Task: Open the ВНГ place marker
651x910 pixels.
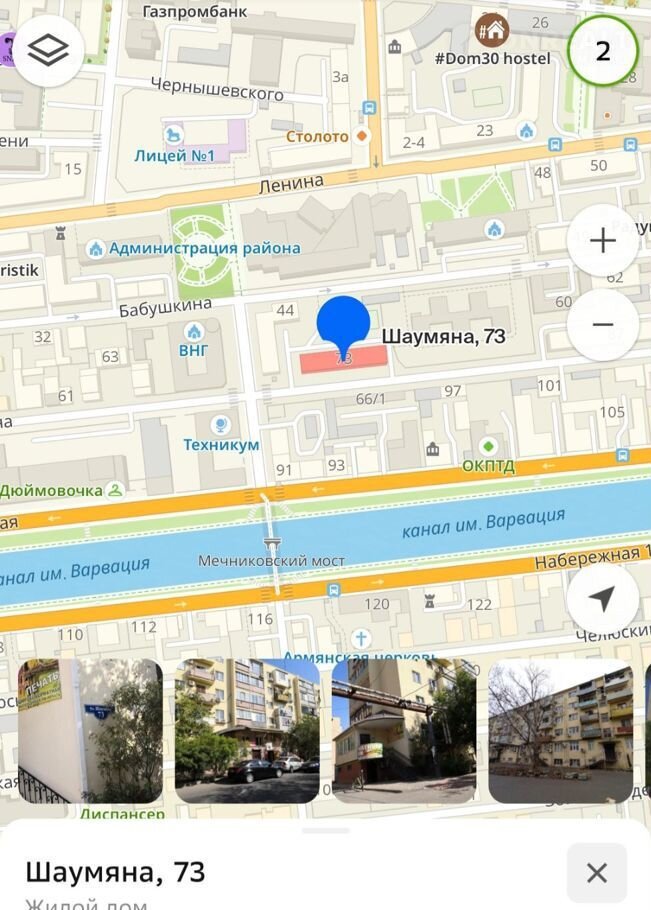Action: pos(194,331)
